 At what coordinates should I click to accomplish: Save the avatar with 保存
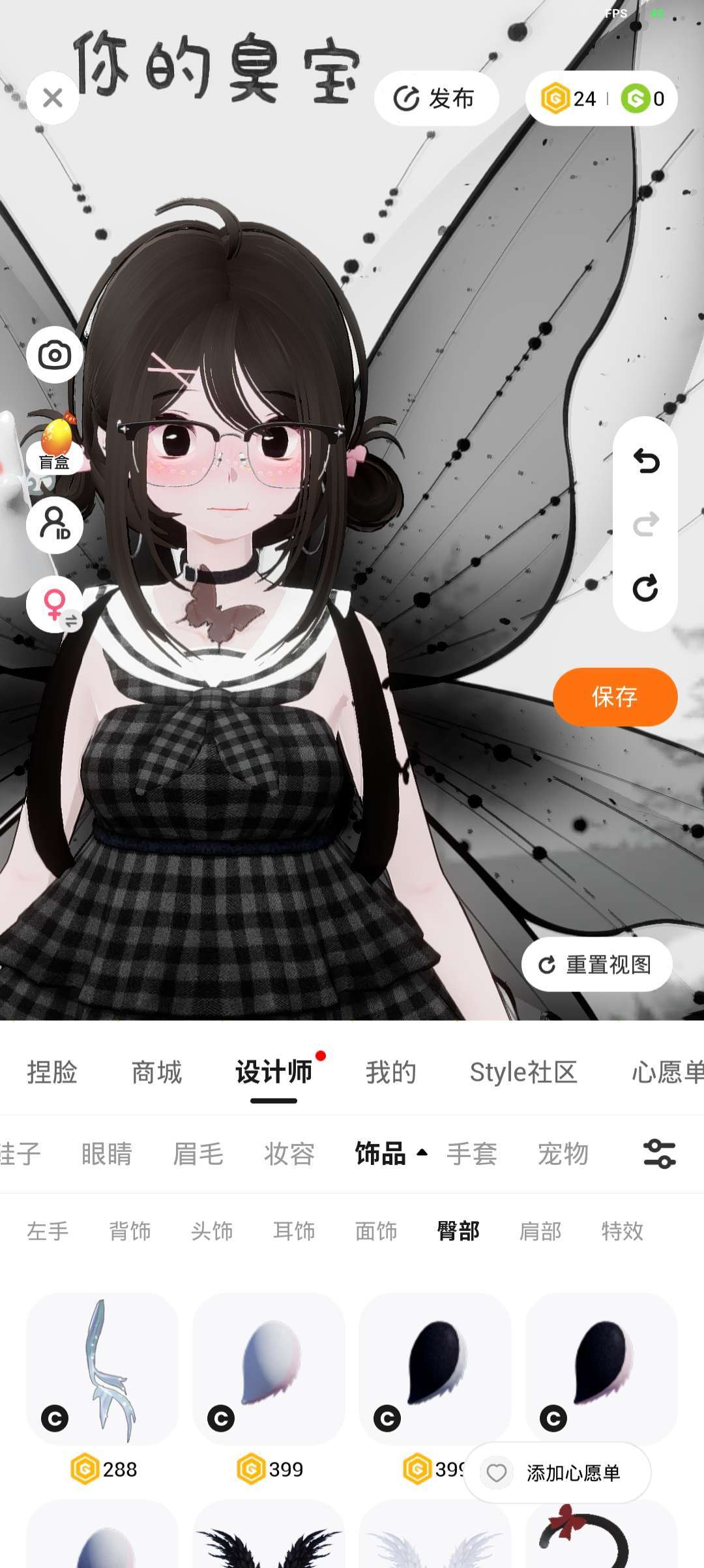pos(615,697)
